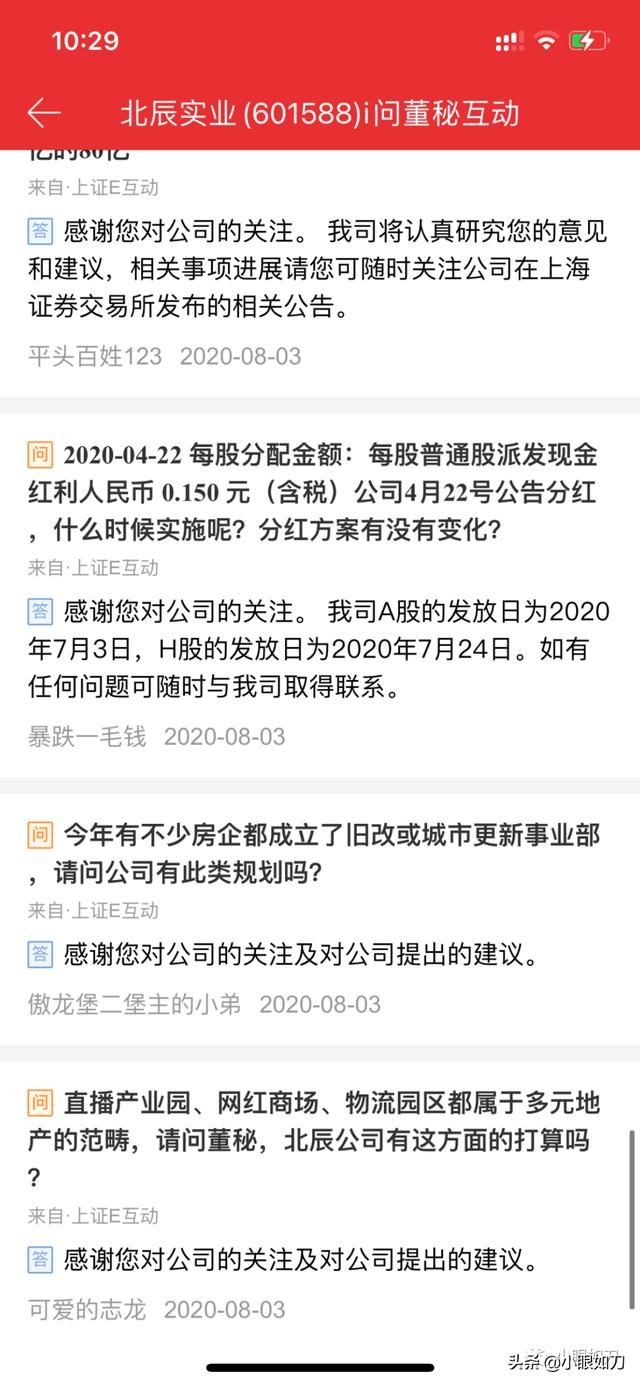This screenshot has height=1385, width=640.
Task: Open the question about 旧改或城市更新事业部
Action: [x=330, y=852]
